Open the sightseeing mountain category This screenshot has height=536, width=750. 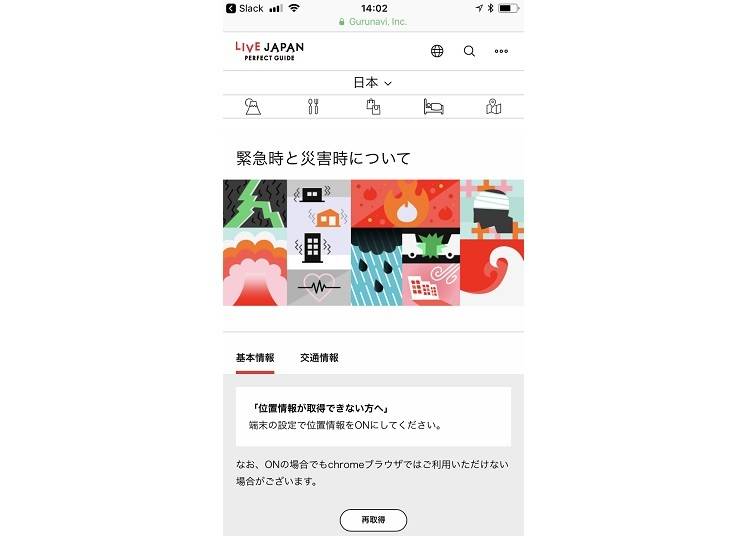[x=253, y=107]
